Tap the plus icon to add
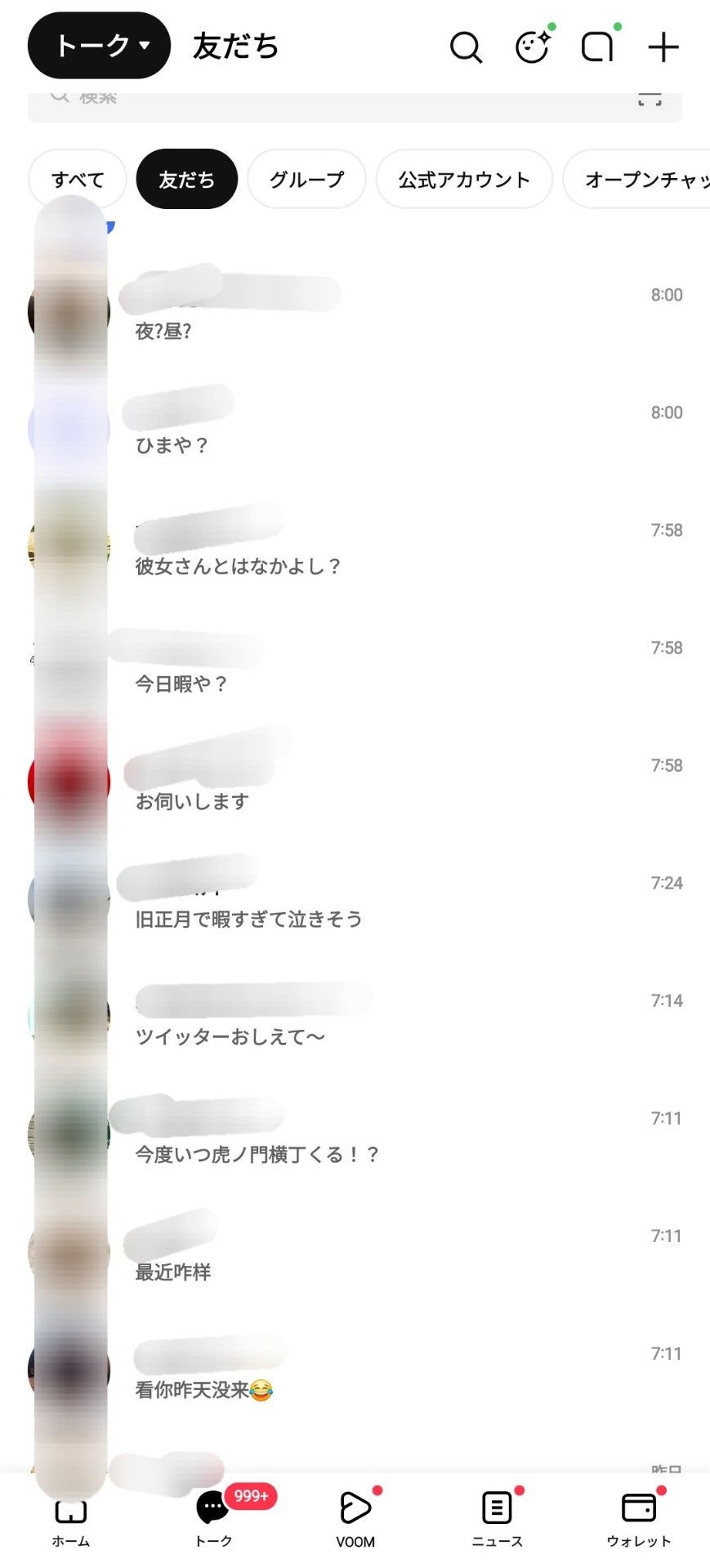This screenshot has height=1568, width=710. (663, 47)
